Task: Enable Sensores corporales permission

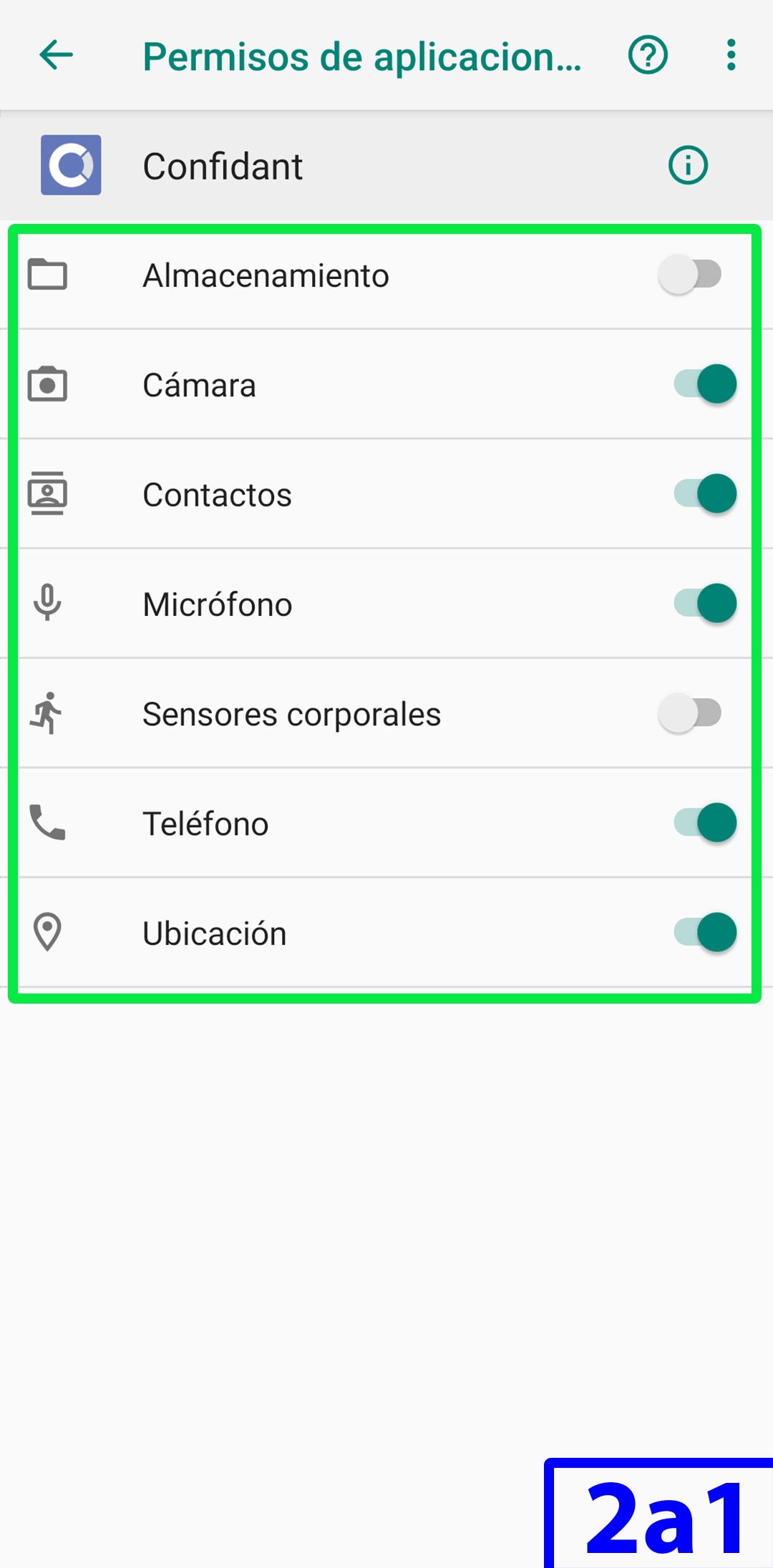Action: (x=690, y=713)
